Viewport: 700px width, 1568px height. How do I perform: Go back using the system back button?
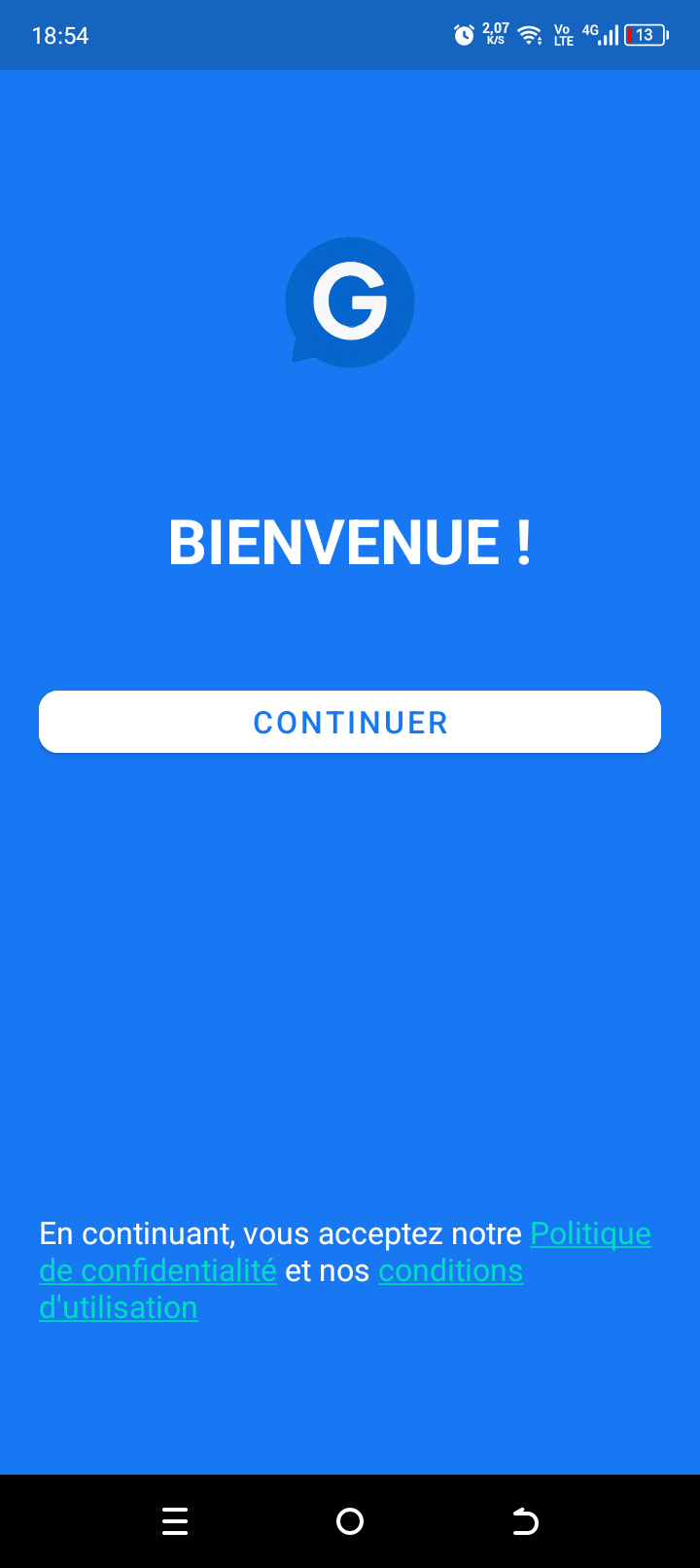tap(525, 1521)
